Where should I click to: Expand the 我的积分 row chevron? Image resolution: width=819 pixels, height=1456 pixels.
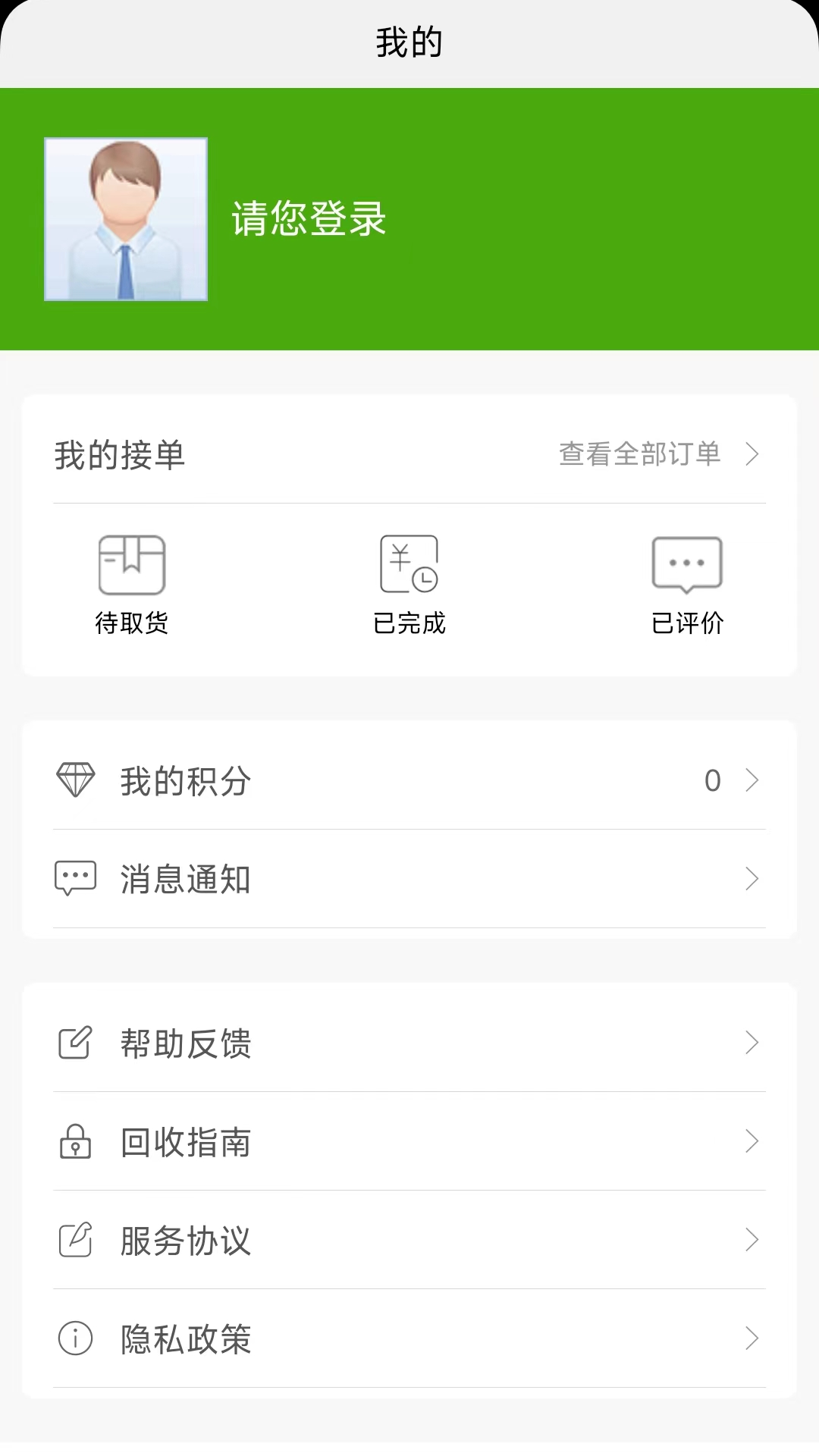point(752,780)
